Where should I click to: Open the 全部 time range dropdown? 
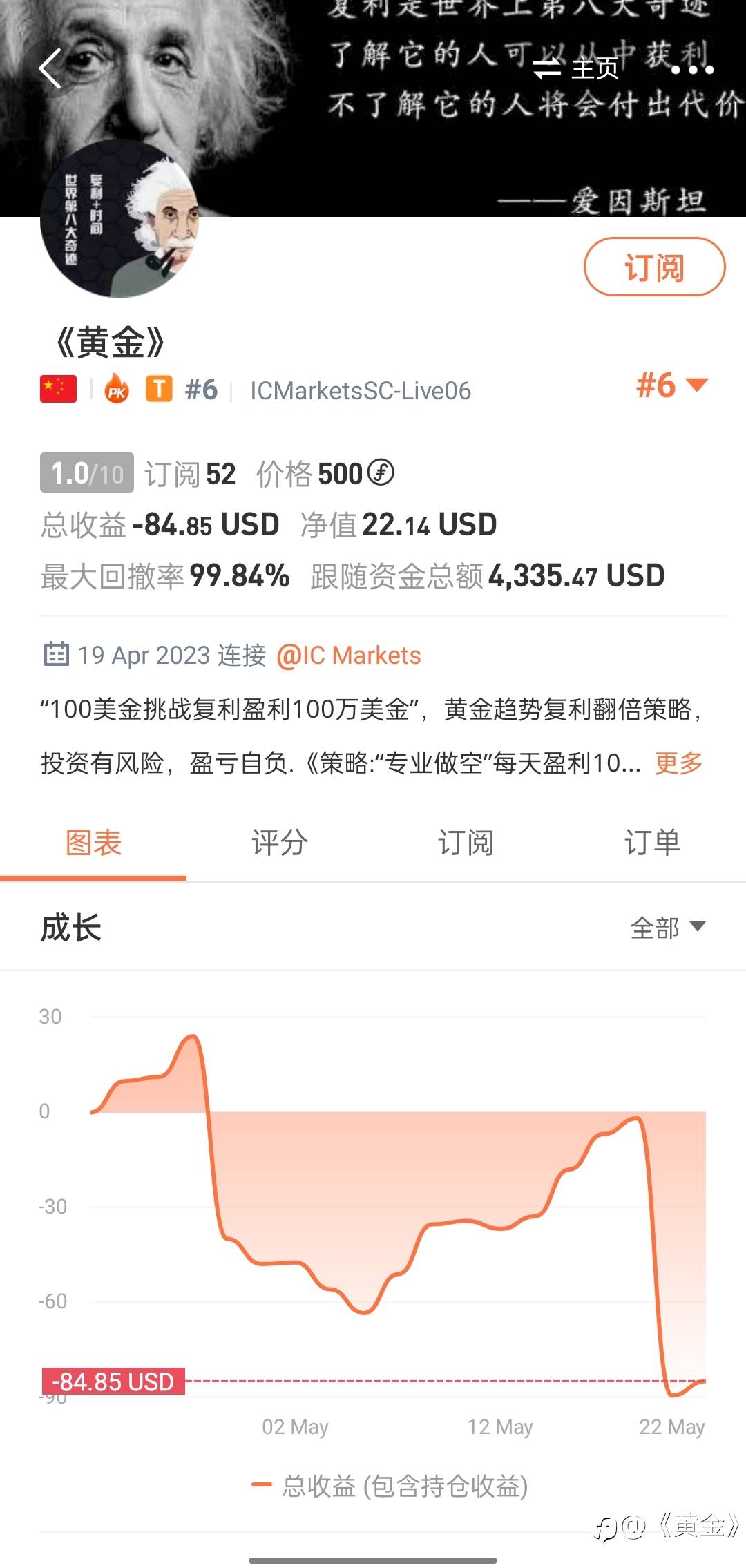668,928
